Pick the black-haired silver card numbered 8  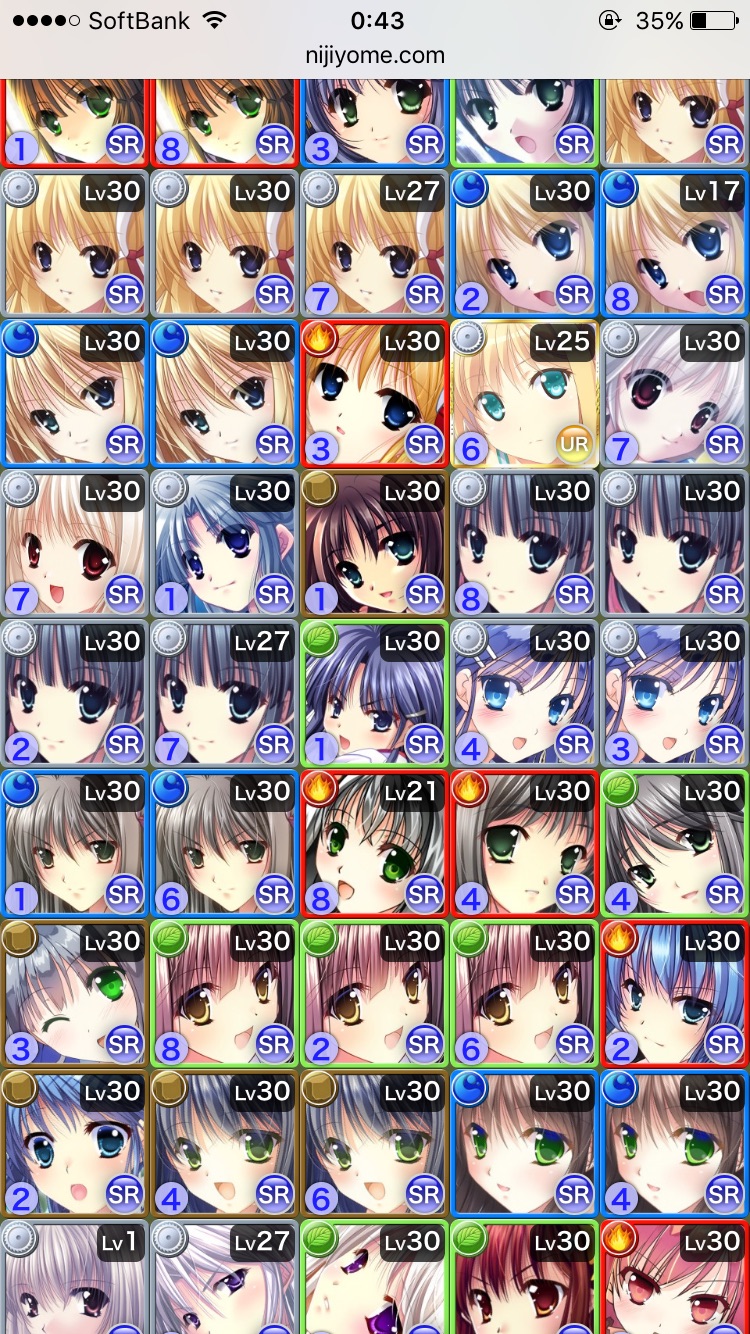click(x=524, y=544)
